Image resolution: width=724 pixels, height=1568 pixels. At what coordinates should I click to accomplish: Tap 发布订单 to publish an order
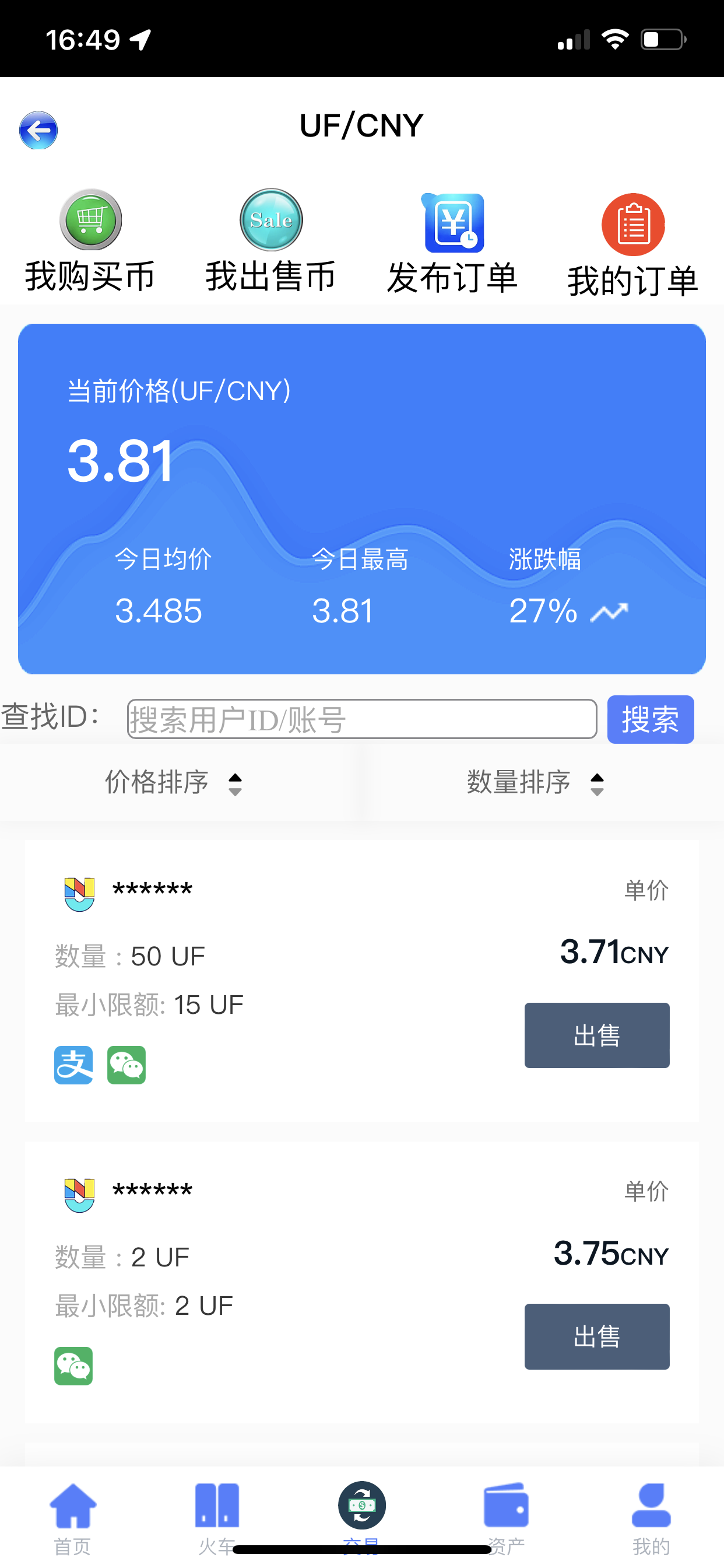453,243
